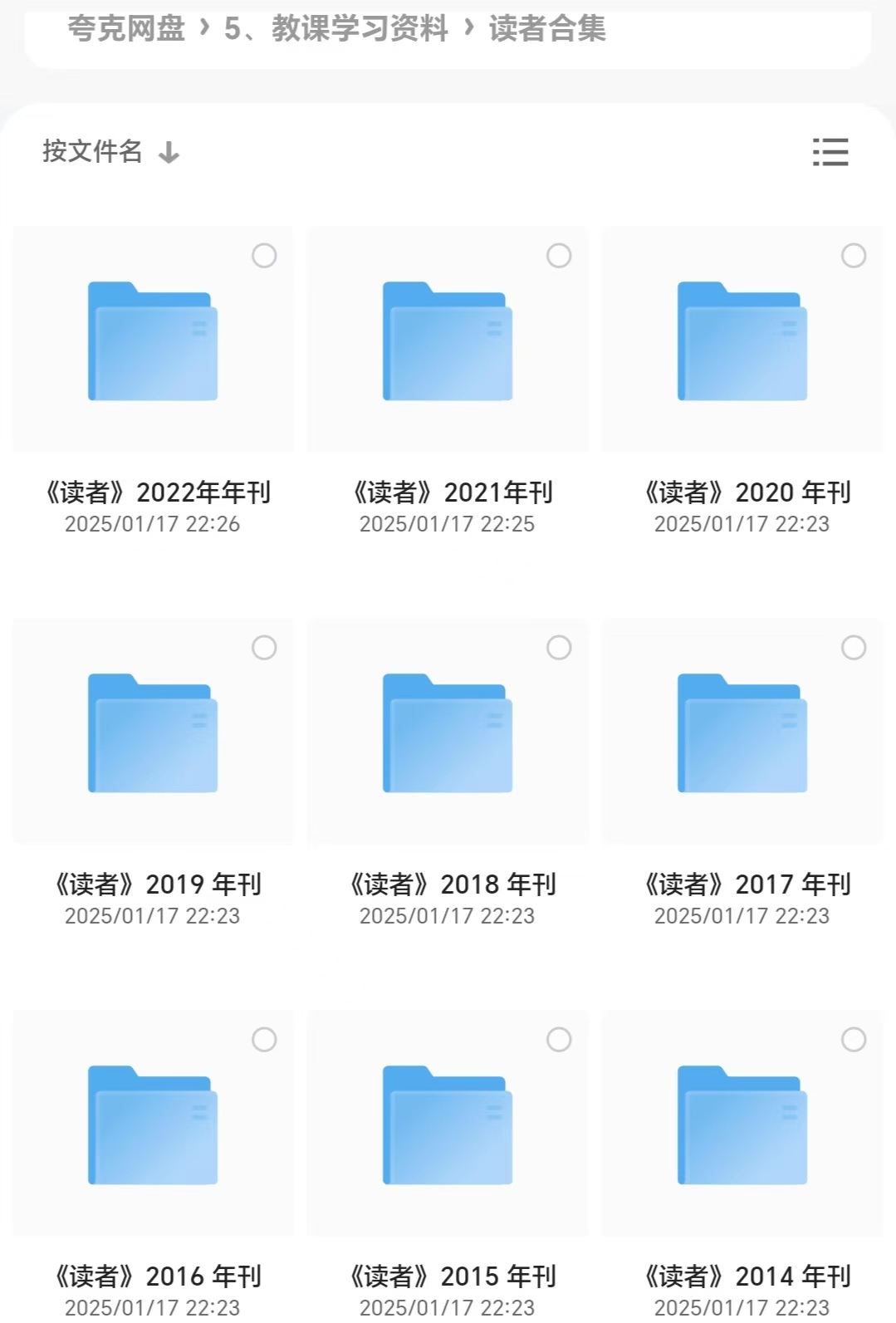Tick the selection circle for 《读者》2020 年刊
896x1323 pixels.
tap(854, 256)
